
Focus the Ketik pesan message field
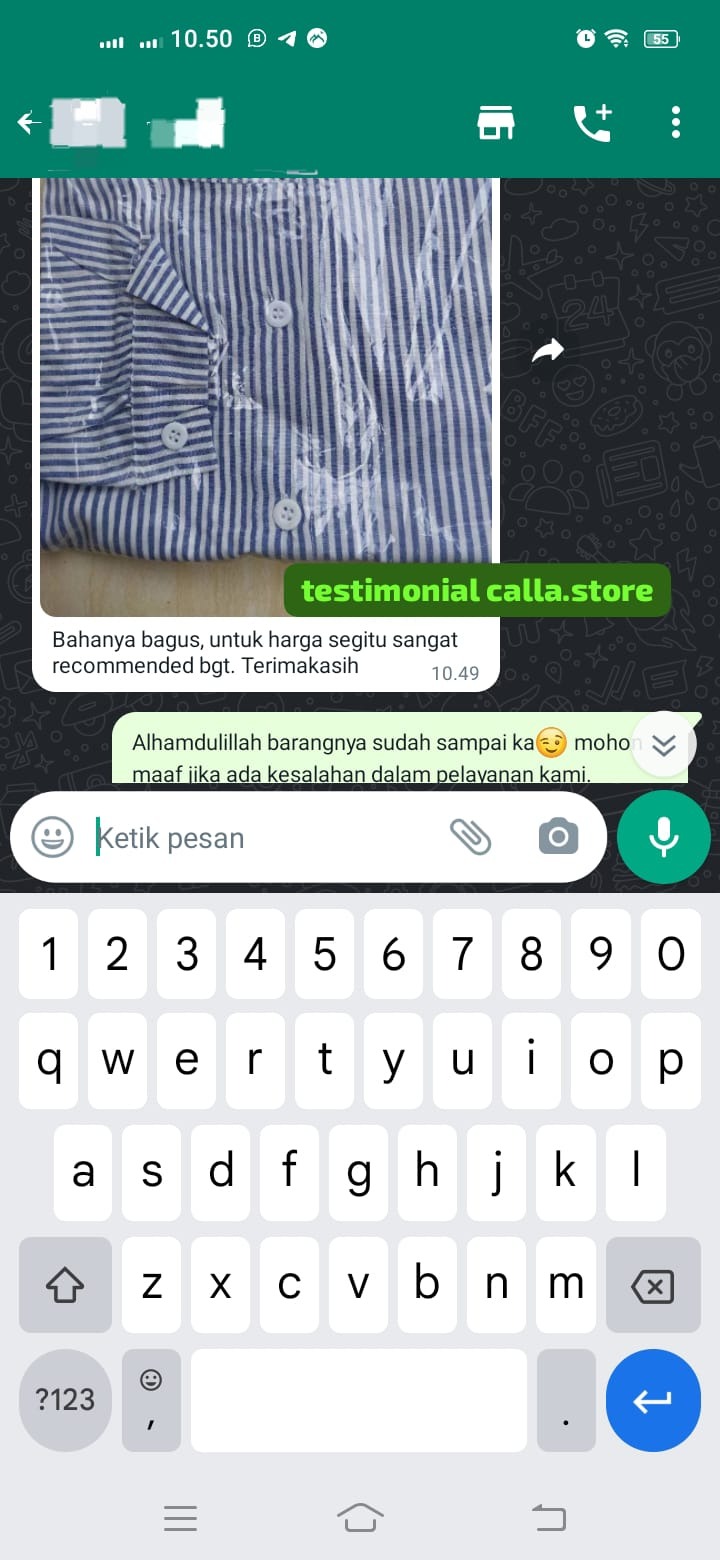(x=260, y=838)
